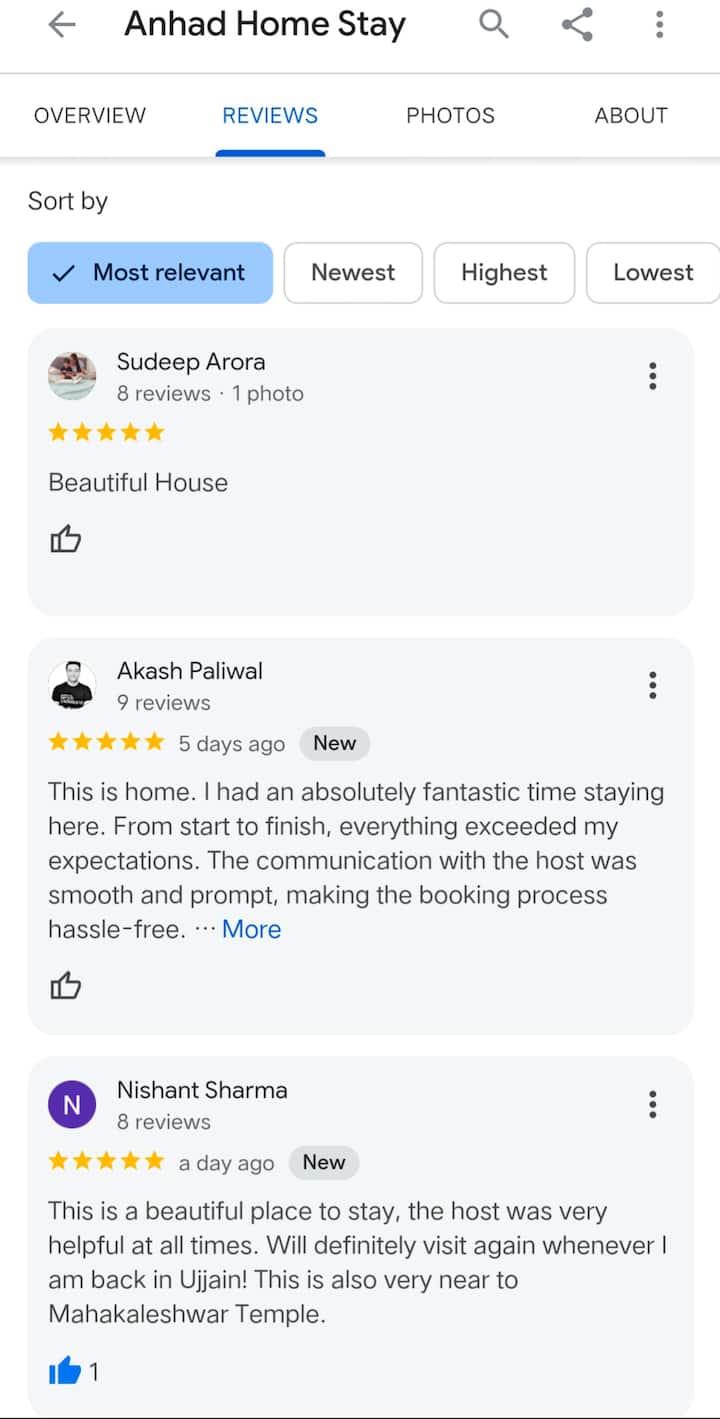Tap the five-star rating on Nishant's review
Screen dimensions: 720x1419
(105, 1161)
